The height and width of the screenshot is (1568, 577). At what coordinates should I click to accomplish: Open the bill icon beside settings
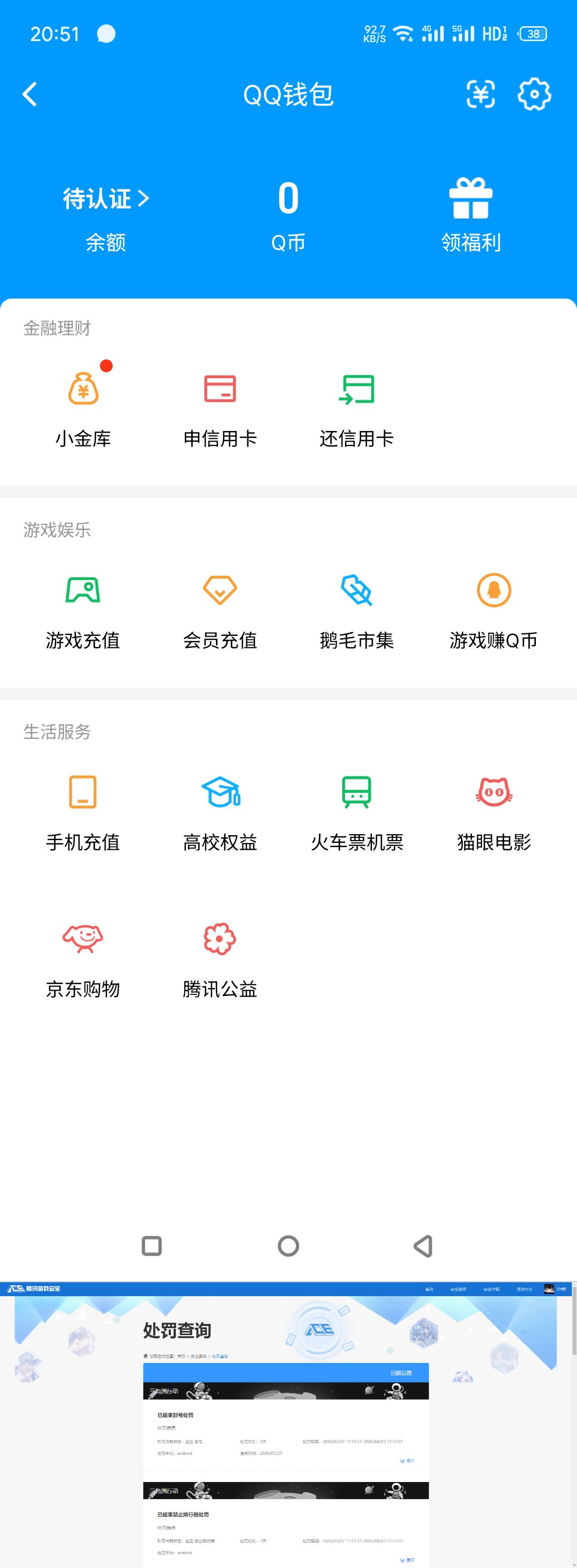point(481,95)
